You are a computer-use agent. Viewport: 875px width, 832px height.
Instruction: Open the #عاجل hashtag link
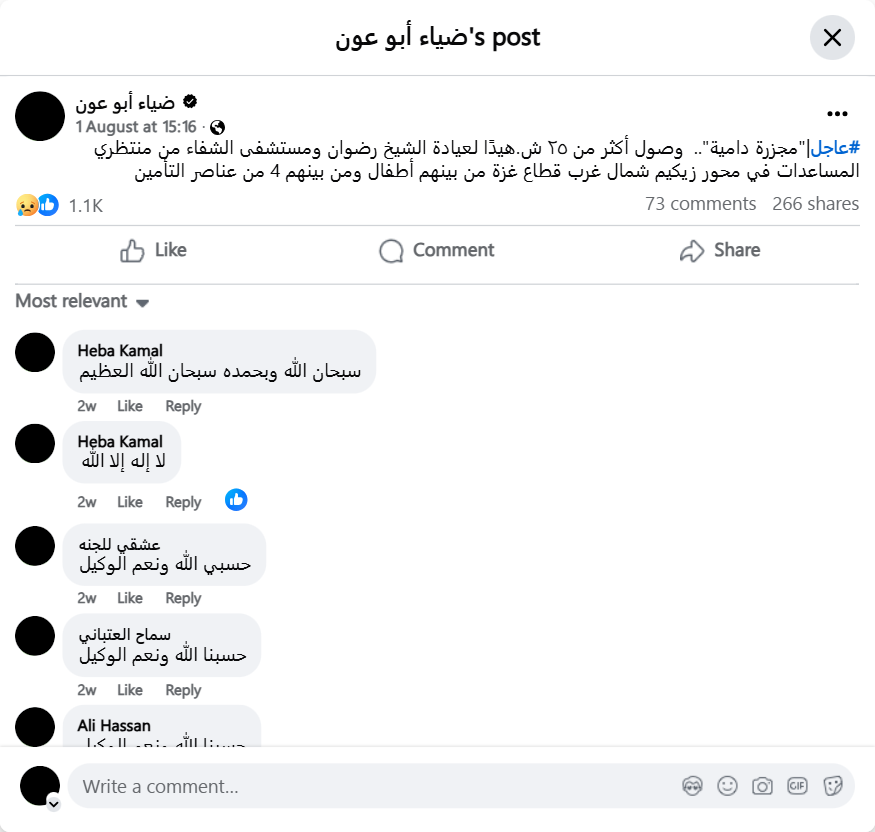click(834, 148)
